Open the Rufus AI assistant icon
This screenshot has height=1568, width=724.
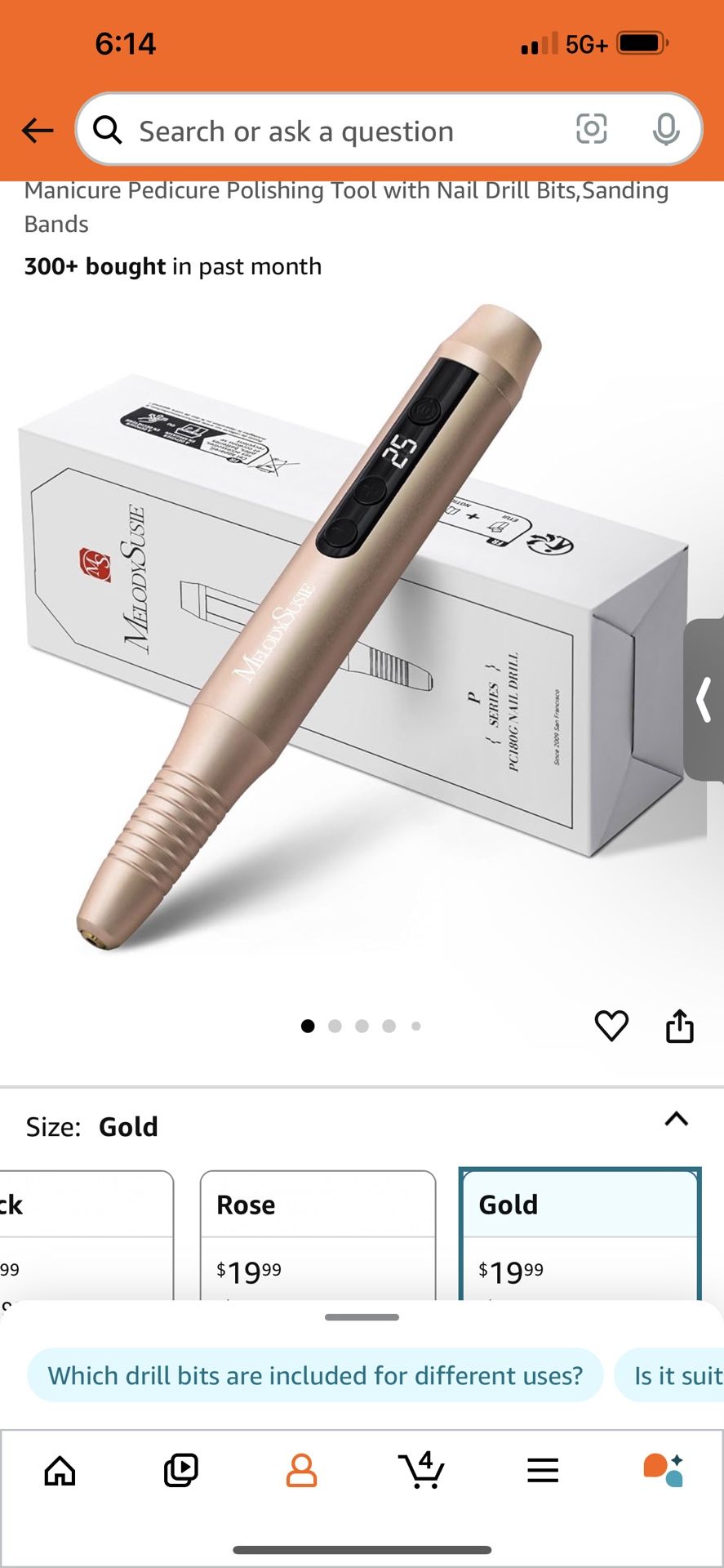[x=663, y=1470]
